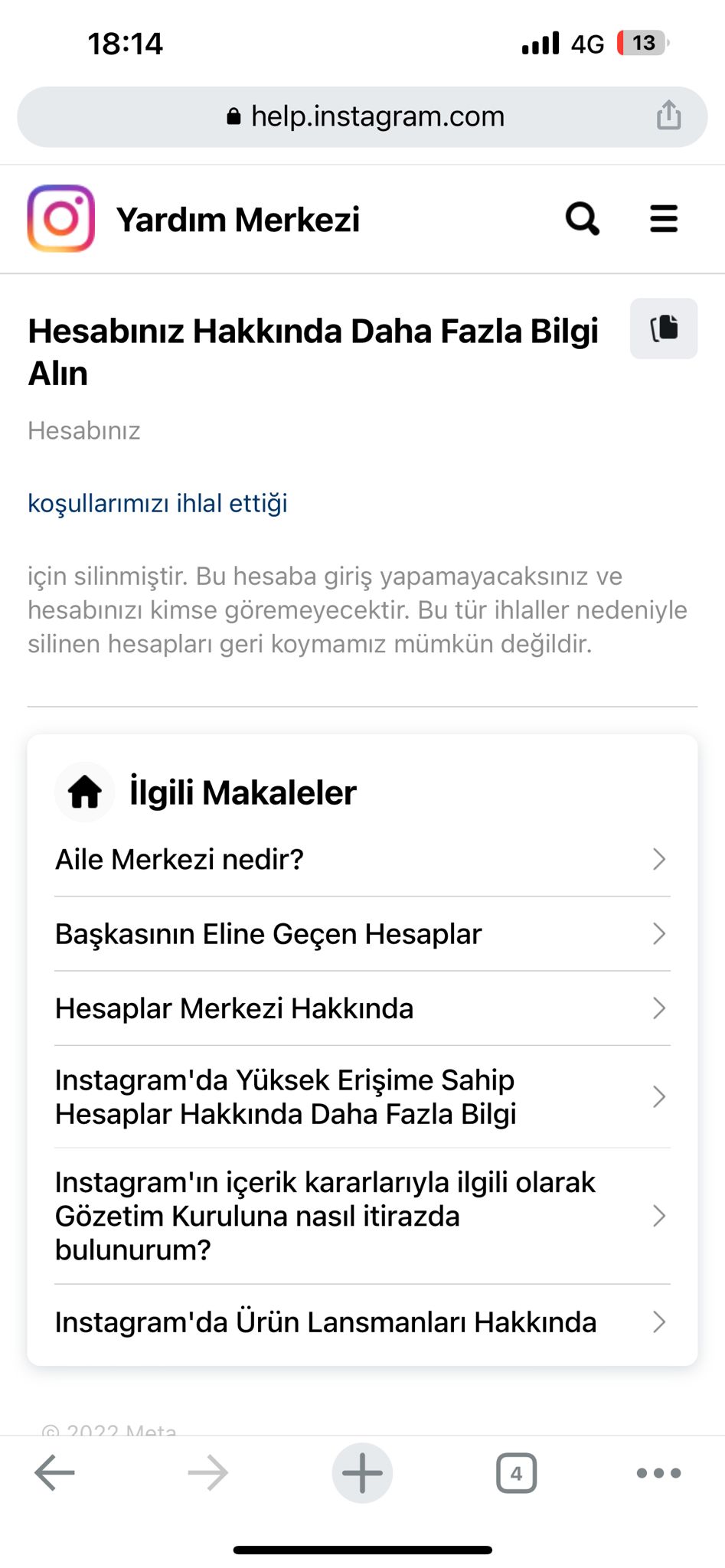Tap the browser share icon in address bar
This screenshot has width=725, height=1568.
point(668,116)
